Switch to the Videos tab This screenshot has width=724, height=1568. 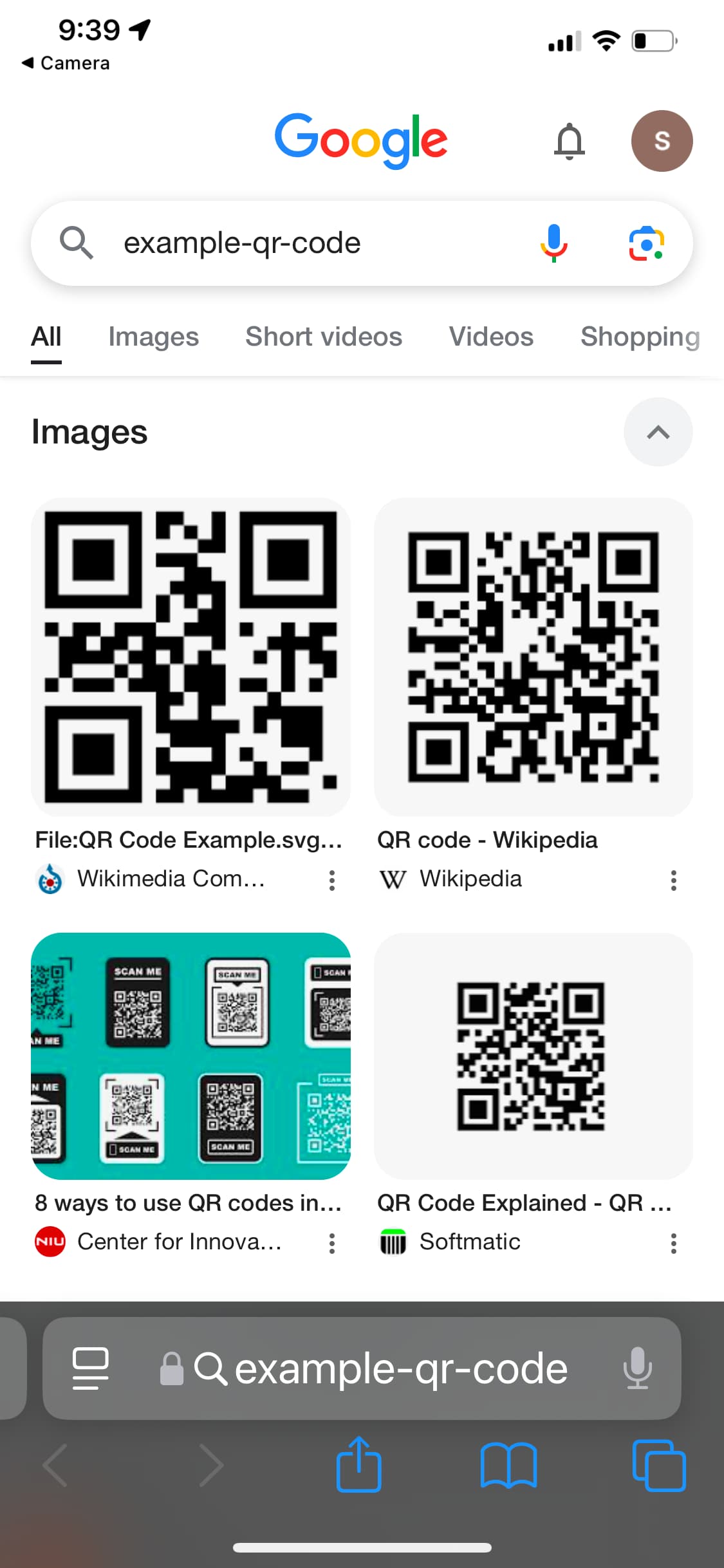(x=491, y=337)
